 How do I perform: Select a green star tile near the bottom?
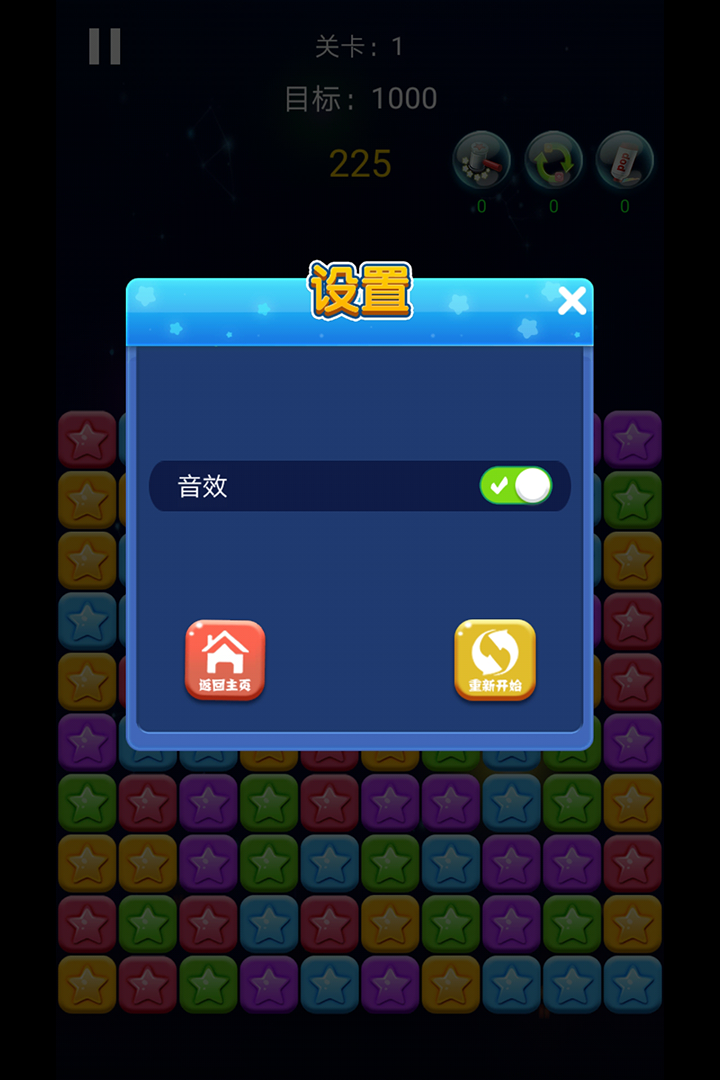pyautogui.click(x=208, y=986)
